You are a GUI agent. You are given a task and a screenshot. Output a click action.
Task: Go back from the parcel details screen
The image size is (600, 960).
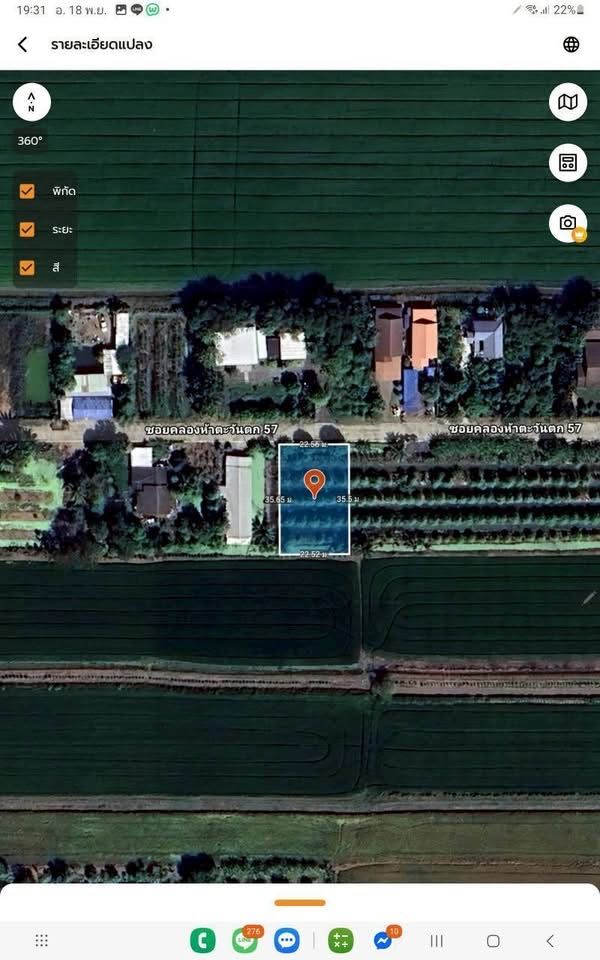coord(23,44)
